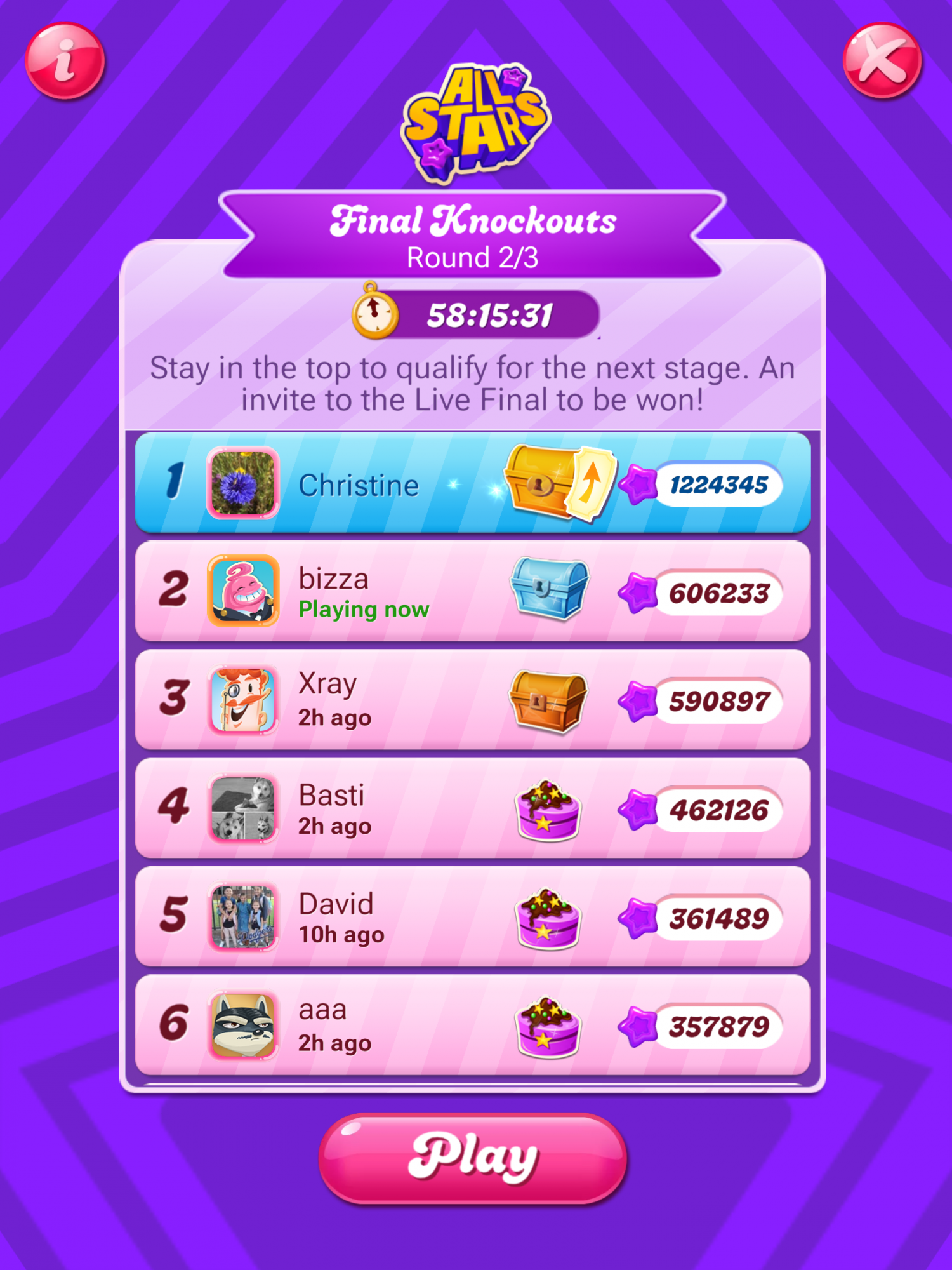The image size is (952, 1270).
Task: Tap bizza's blue reward chest
Action: (550, 589)
